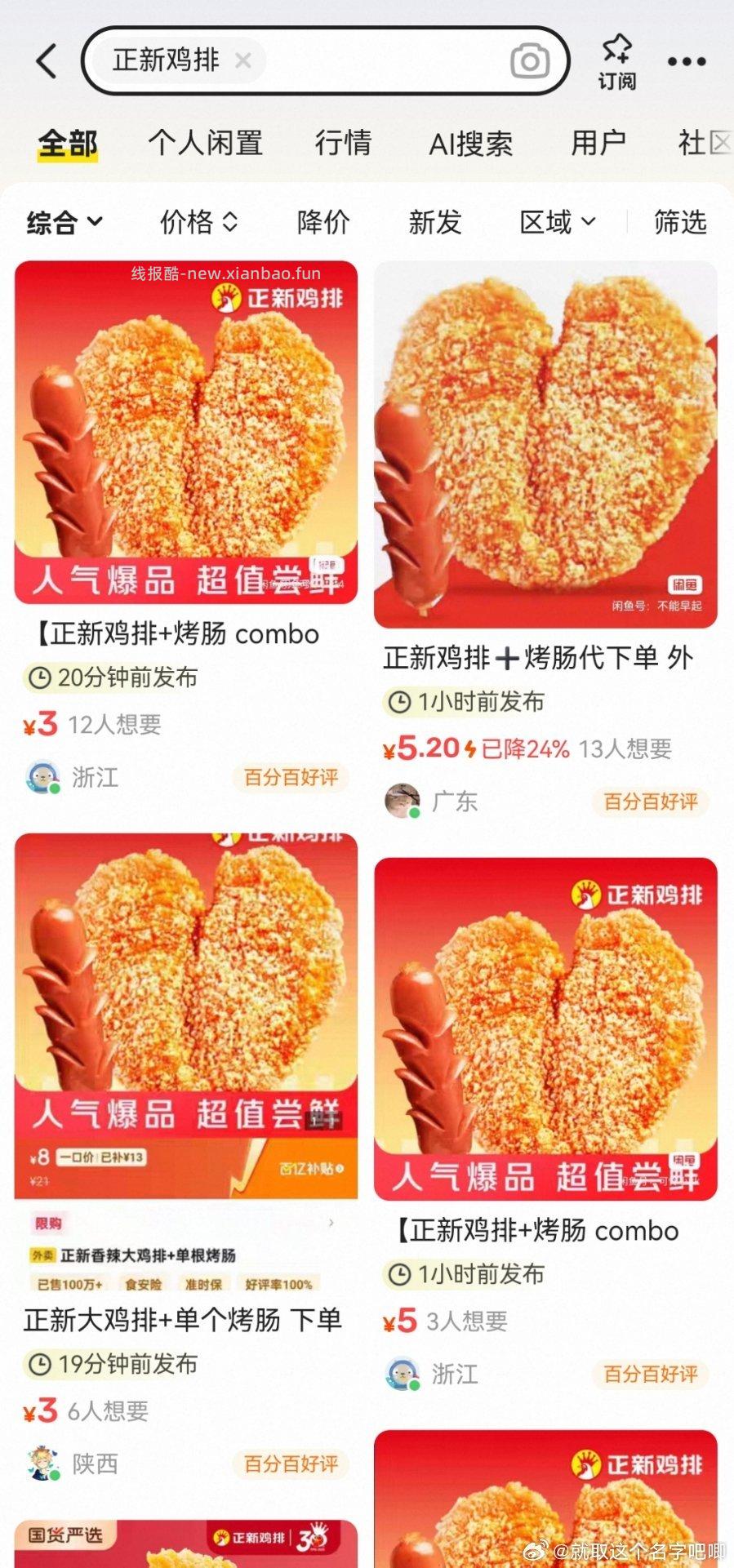Open the 区域 region filter dropdown

point(556,221)
